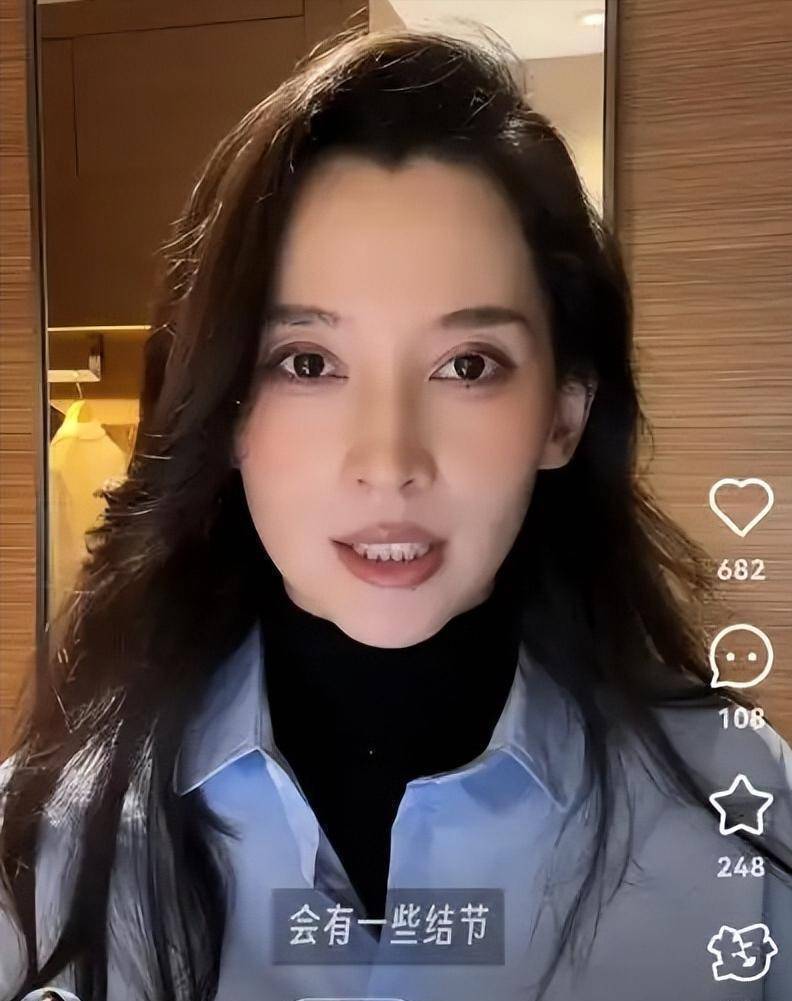Screen dimensions: 792x1001
Task: Share this video using the share icon
Action: [742, 952]
